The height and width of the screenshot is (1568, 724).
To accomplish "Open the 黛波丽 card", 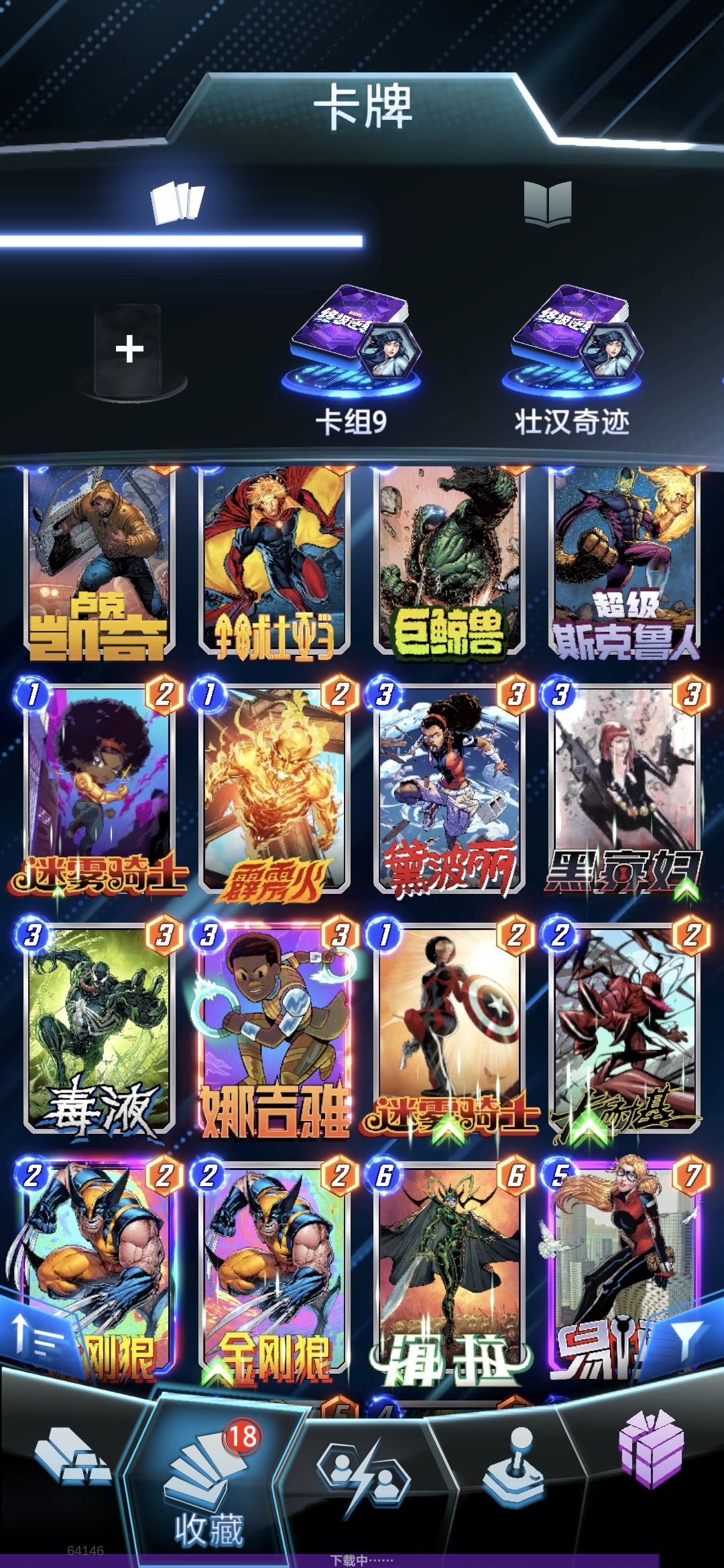I will (x=450, y=789).
